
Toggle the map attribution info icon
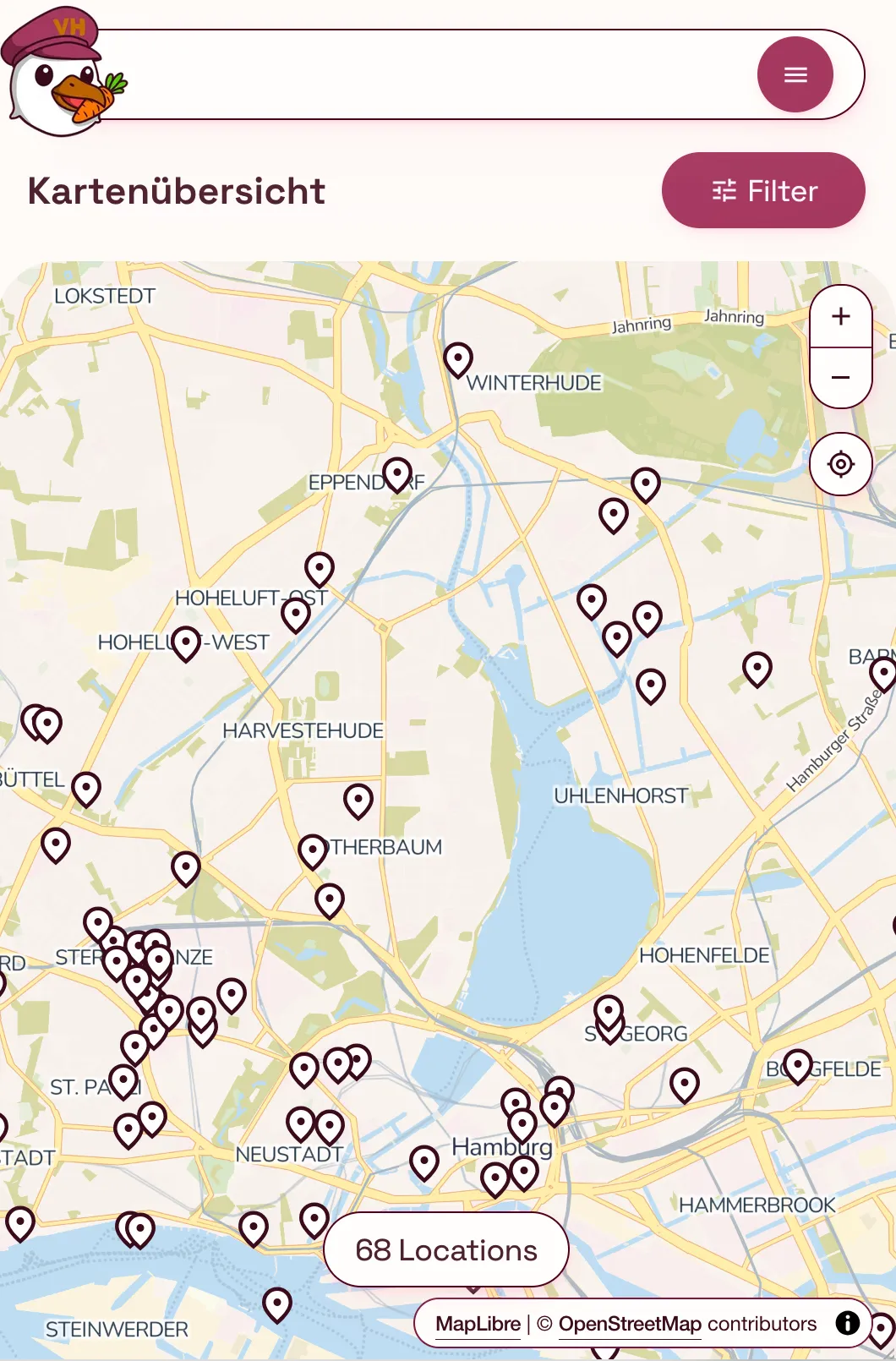click(x=847, y=1323)
